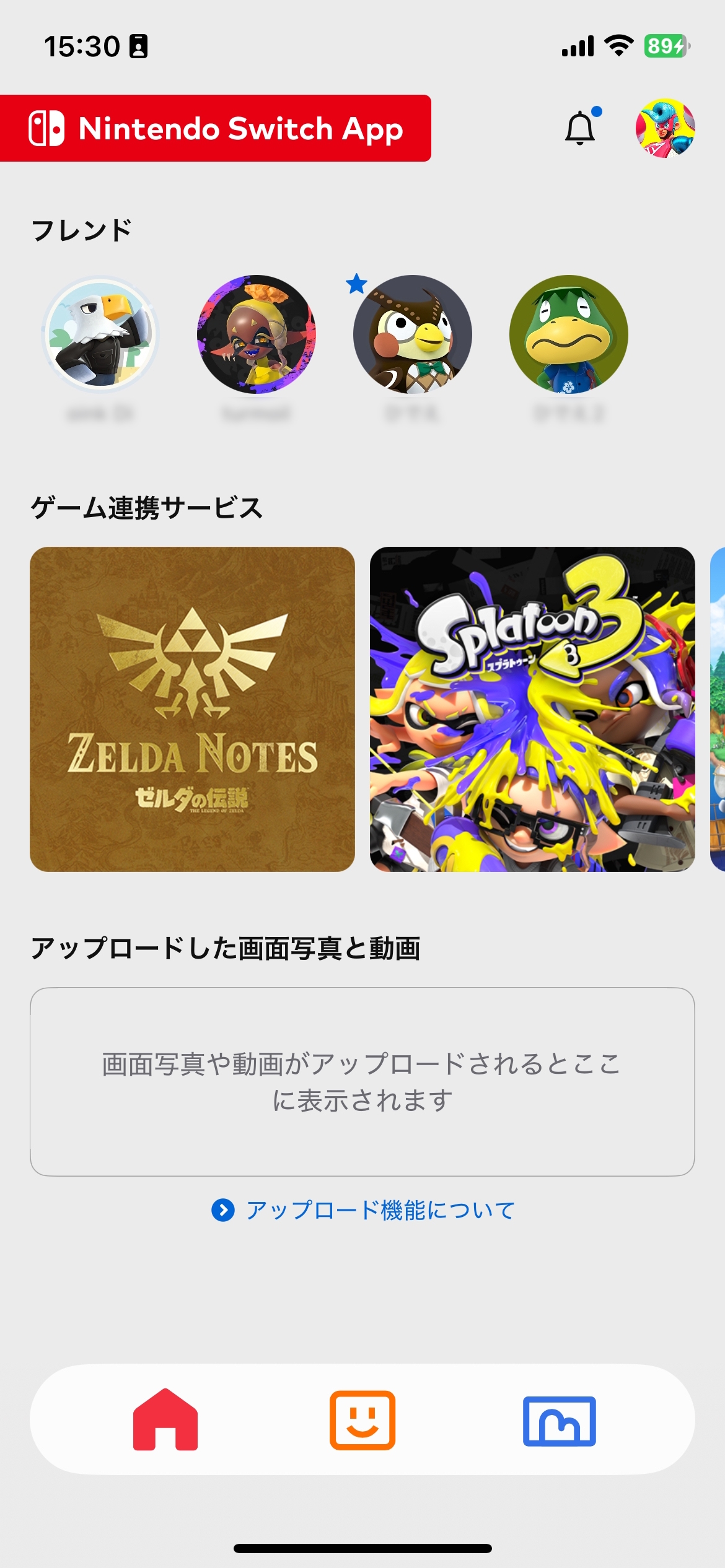725x1568 pixels.
Task: Open the Splatoon 3 game service
Action: (x=532, y=709)
